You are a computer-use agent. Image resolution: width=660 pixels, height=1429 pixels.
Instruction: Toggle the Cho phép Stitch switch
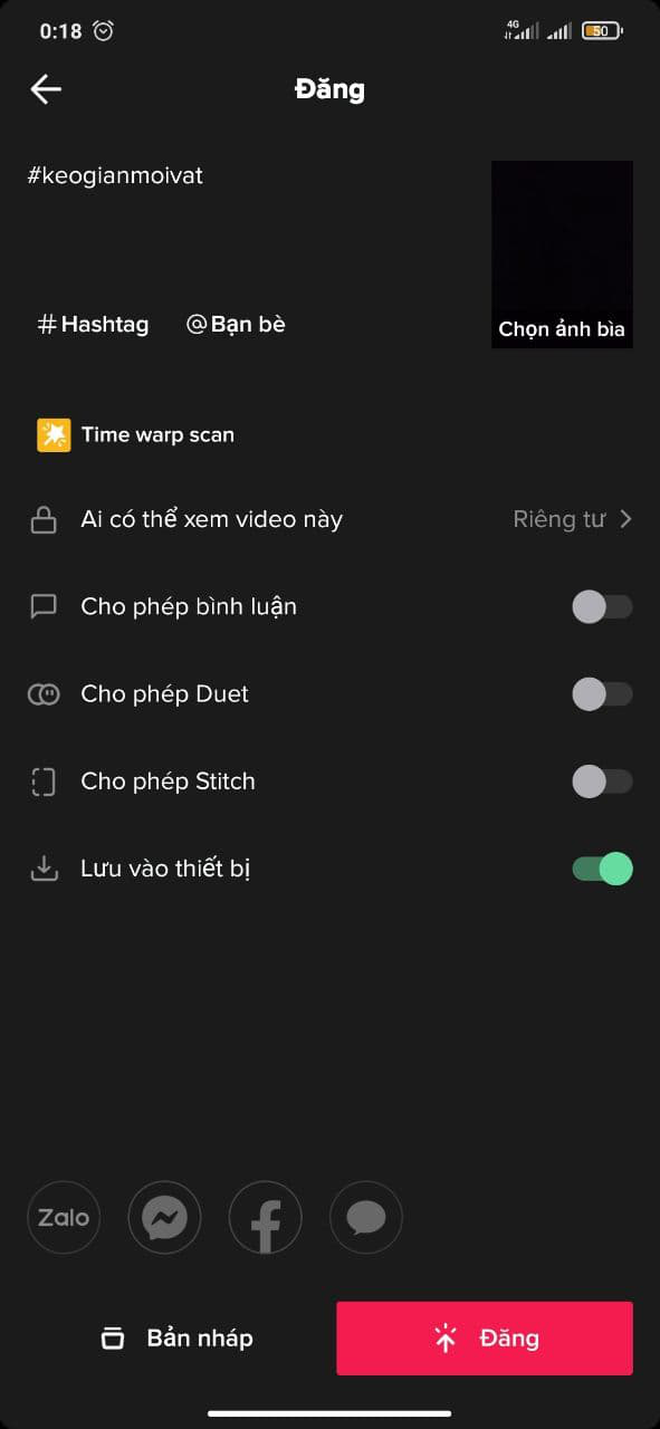click(602, 781)
